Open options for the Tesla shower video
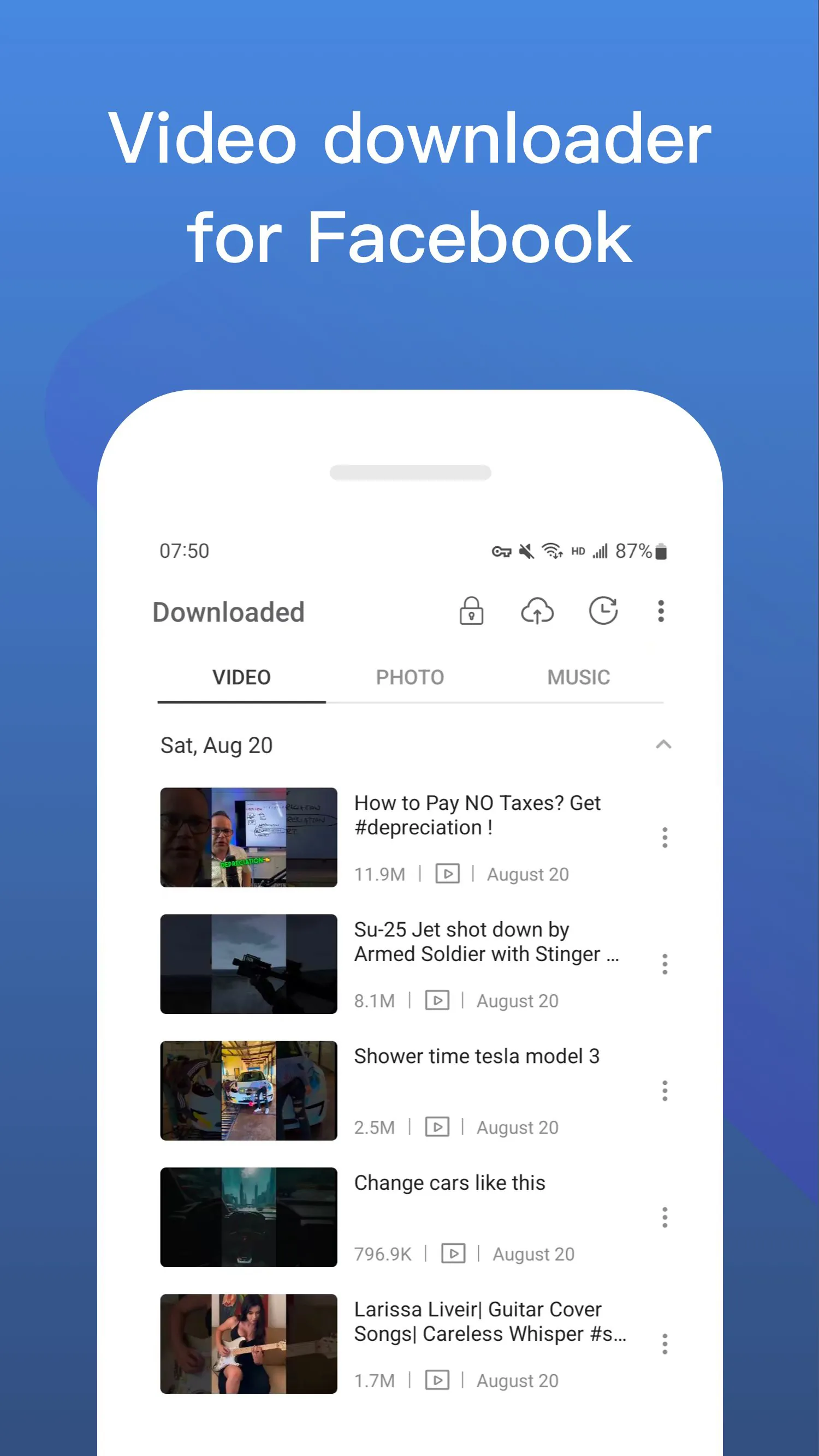Screen dimensions: 819x1456 (x=664, y=1091)
